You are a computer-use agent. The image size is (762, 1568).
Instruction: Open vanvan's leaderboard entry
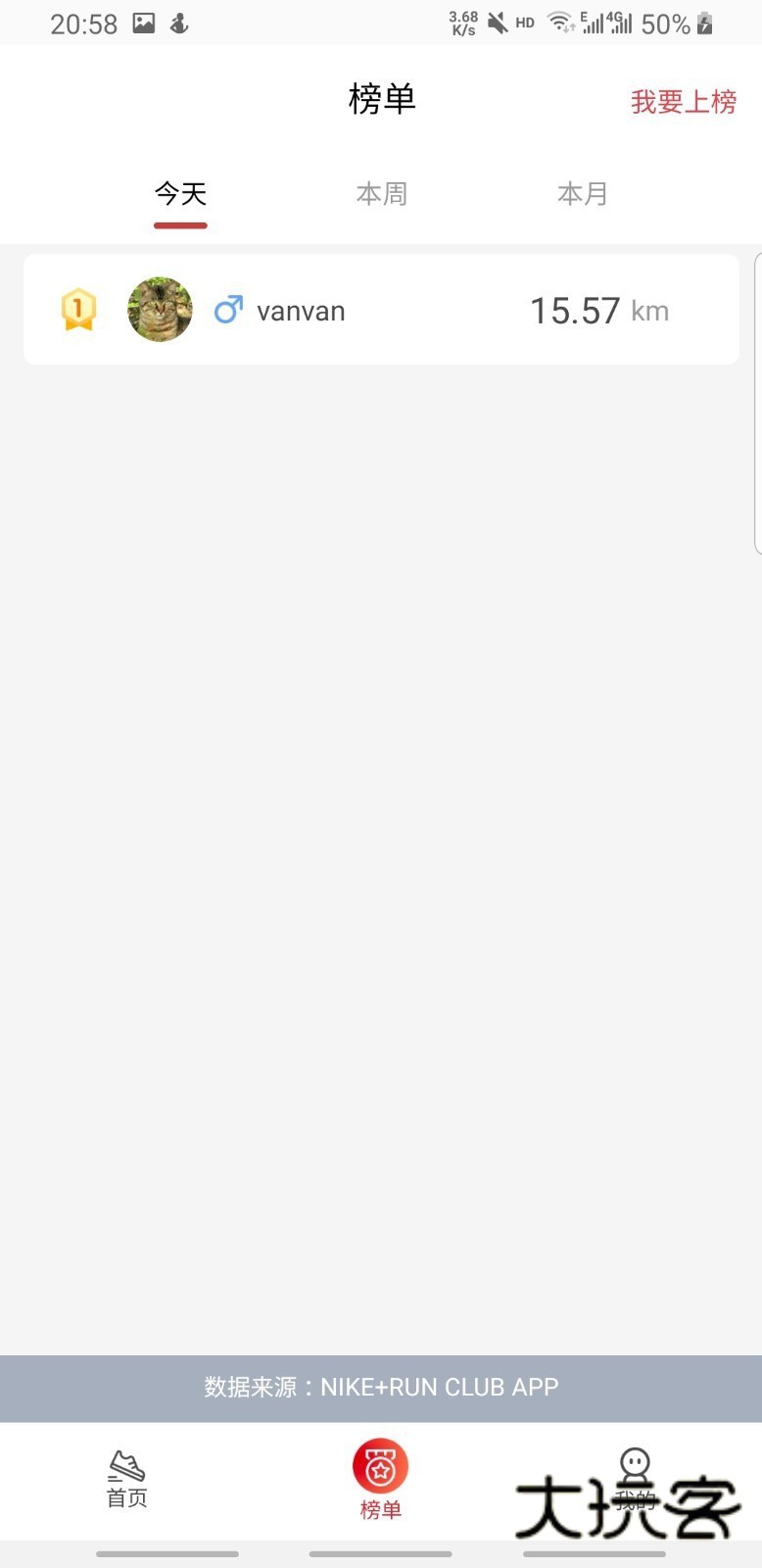(x=381, y=310)
